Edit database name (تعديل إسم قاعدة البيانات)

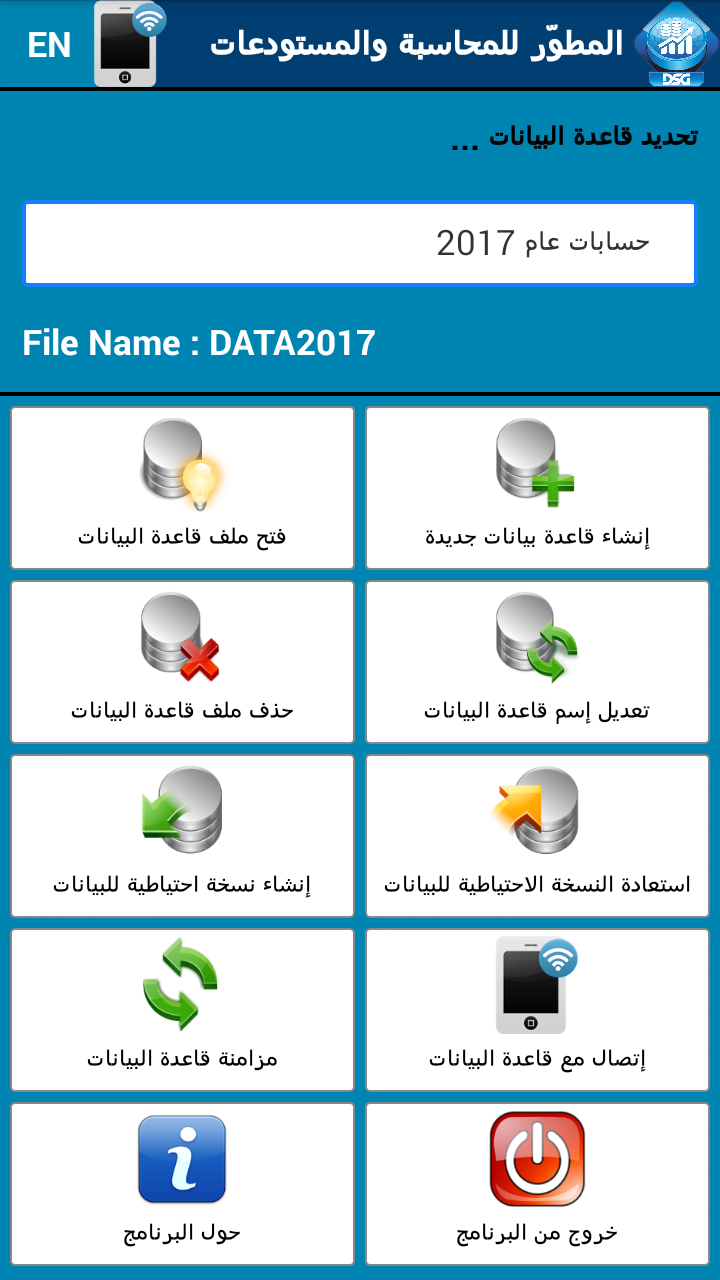tap(537, 662)
